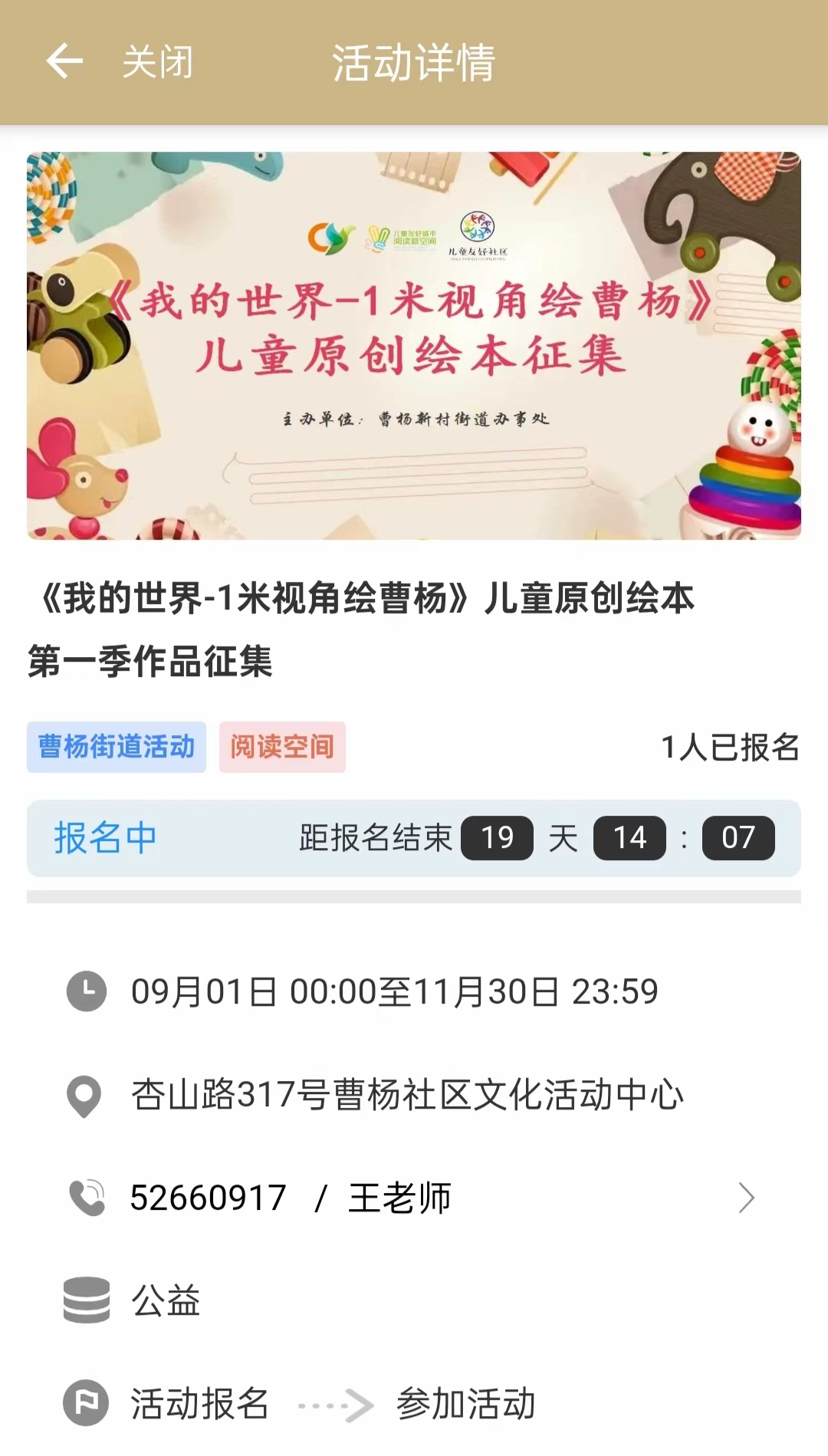
Task: View location 杏山路317号曹杨社区文化活动中心
Action: click(x=406, y=1095)
